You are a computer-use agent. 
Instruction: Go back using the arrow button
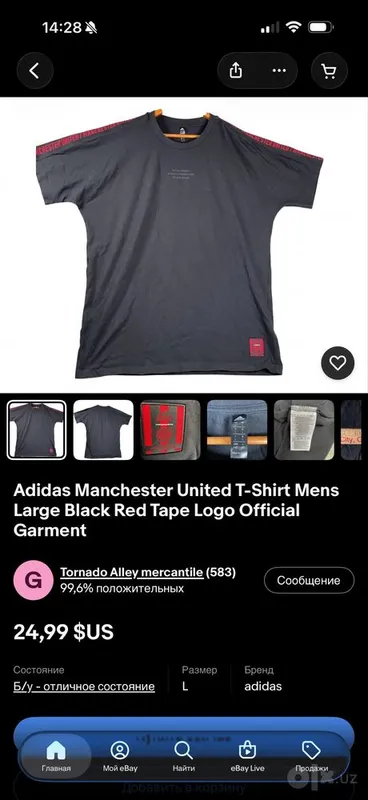35,70
